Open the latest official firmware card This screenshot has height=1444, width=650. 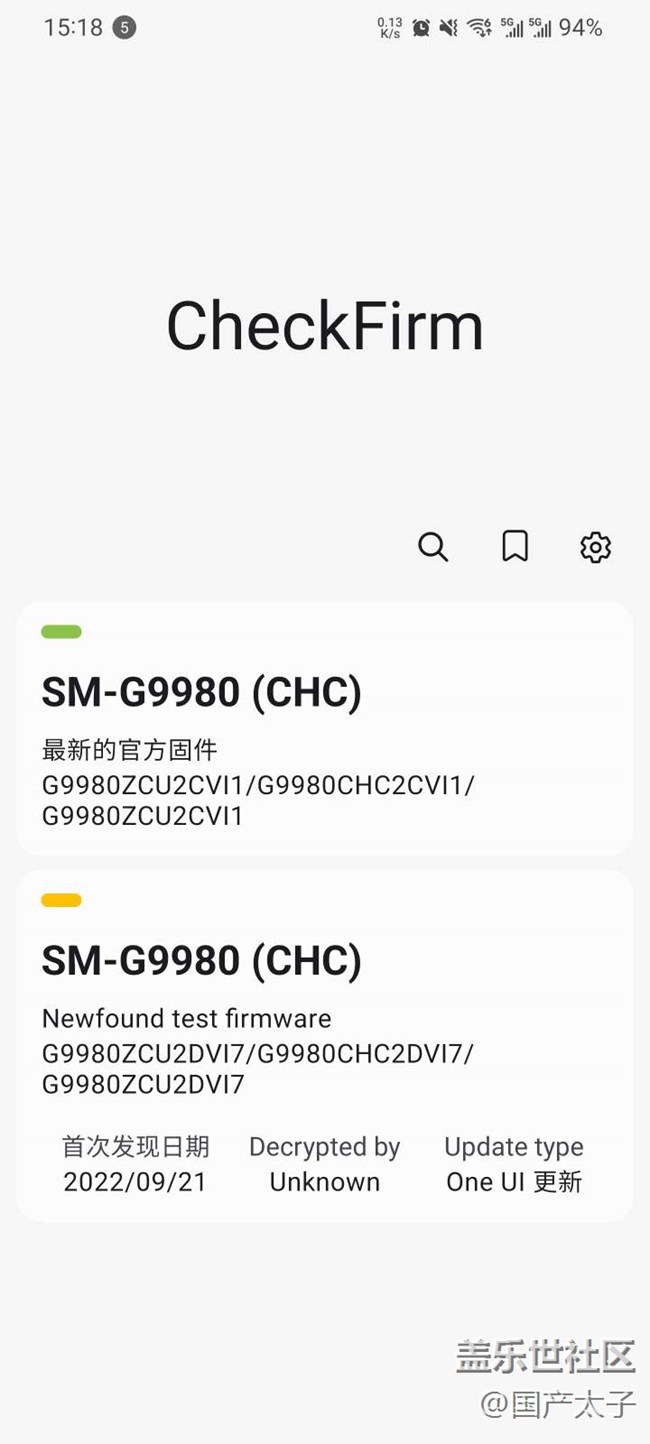point(325,729)
